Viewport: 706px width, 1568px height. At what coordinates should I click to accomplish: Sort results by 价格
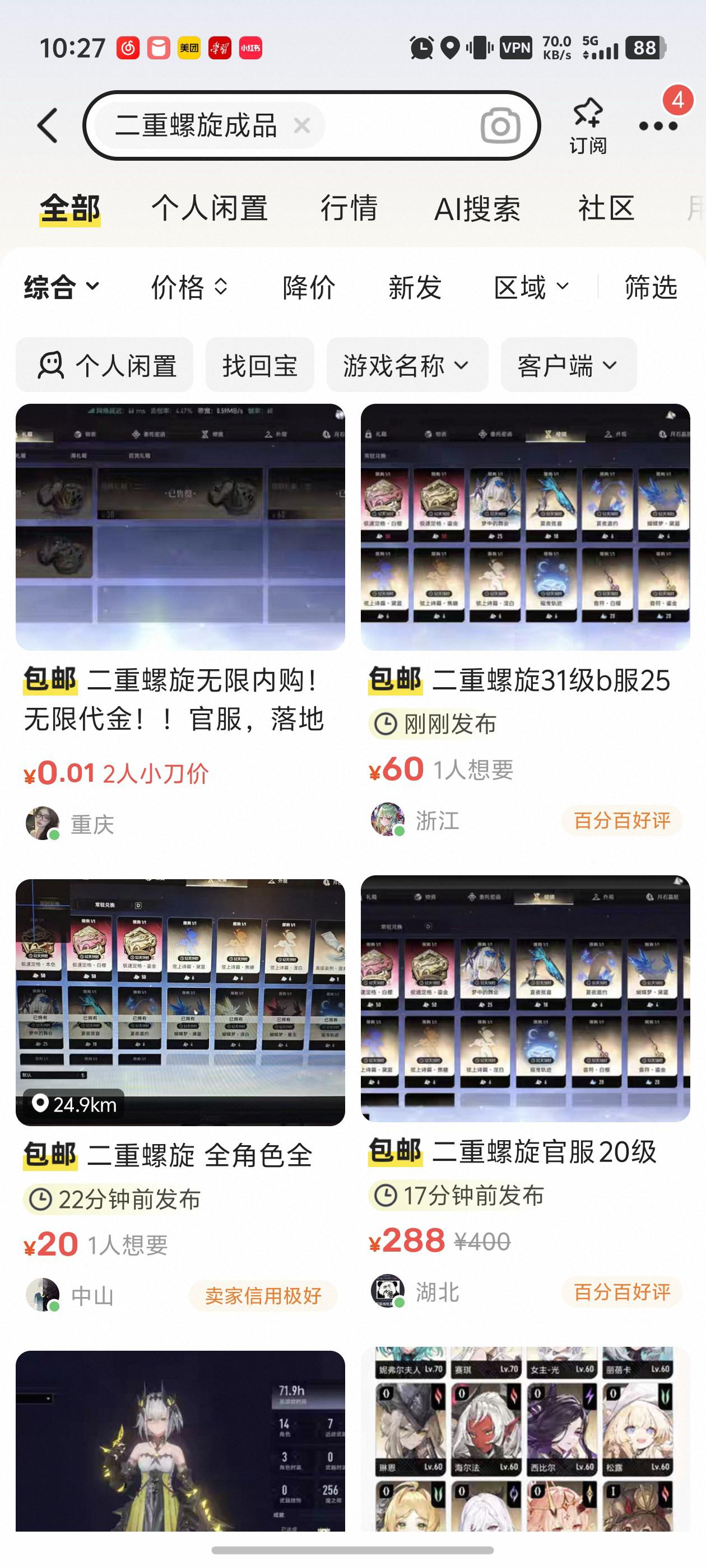[x=189, y=287]
